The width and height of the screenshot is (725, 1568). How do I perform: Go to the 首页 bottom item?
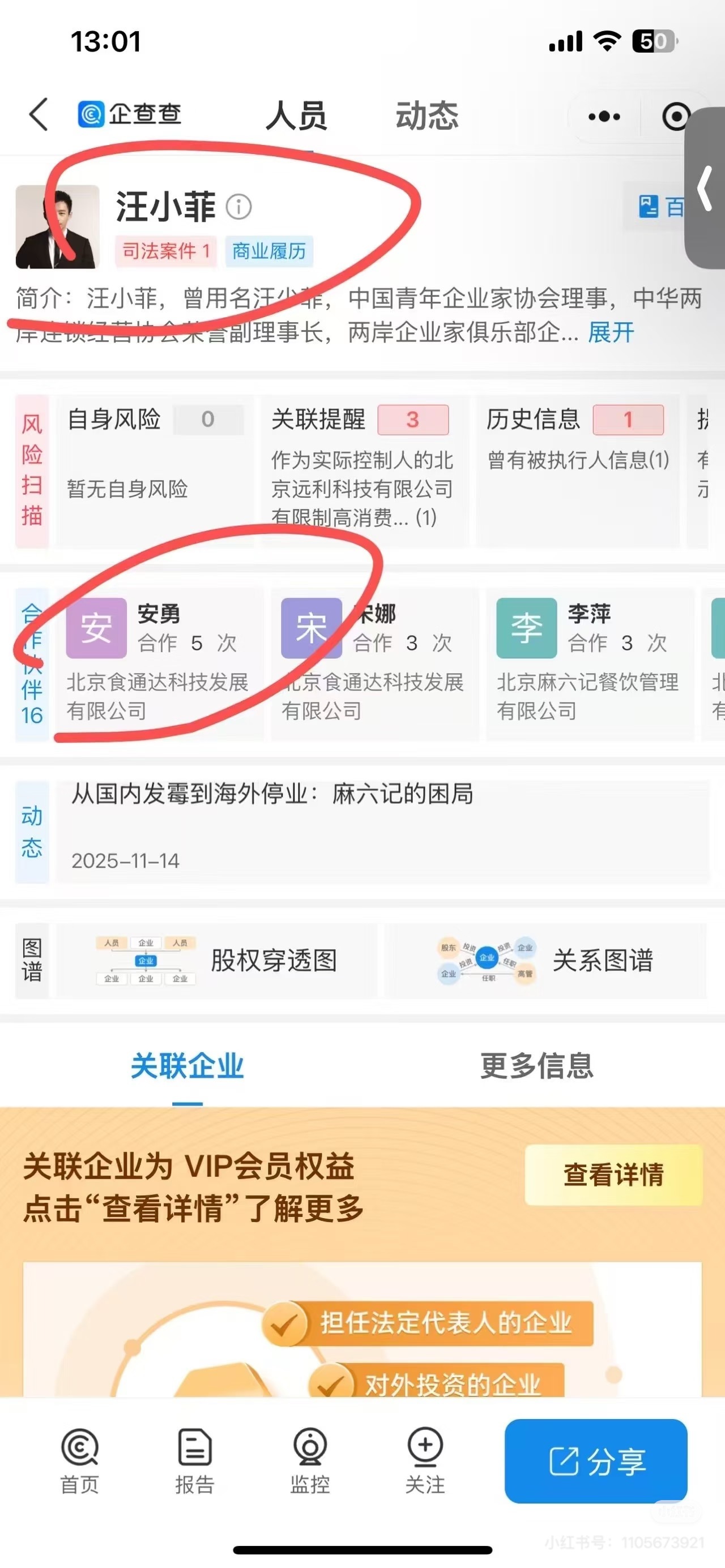79,1461
